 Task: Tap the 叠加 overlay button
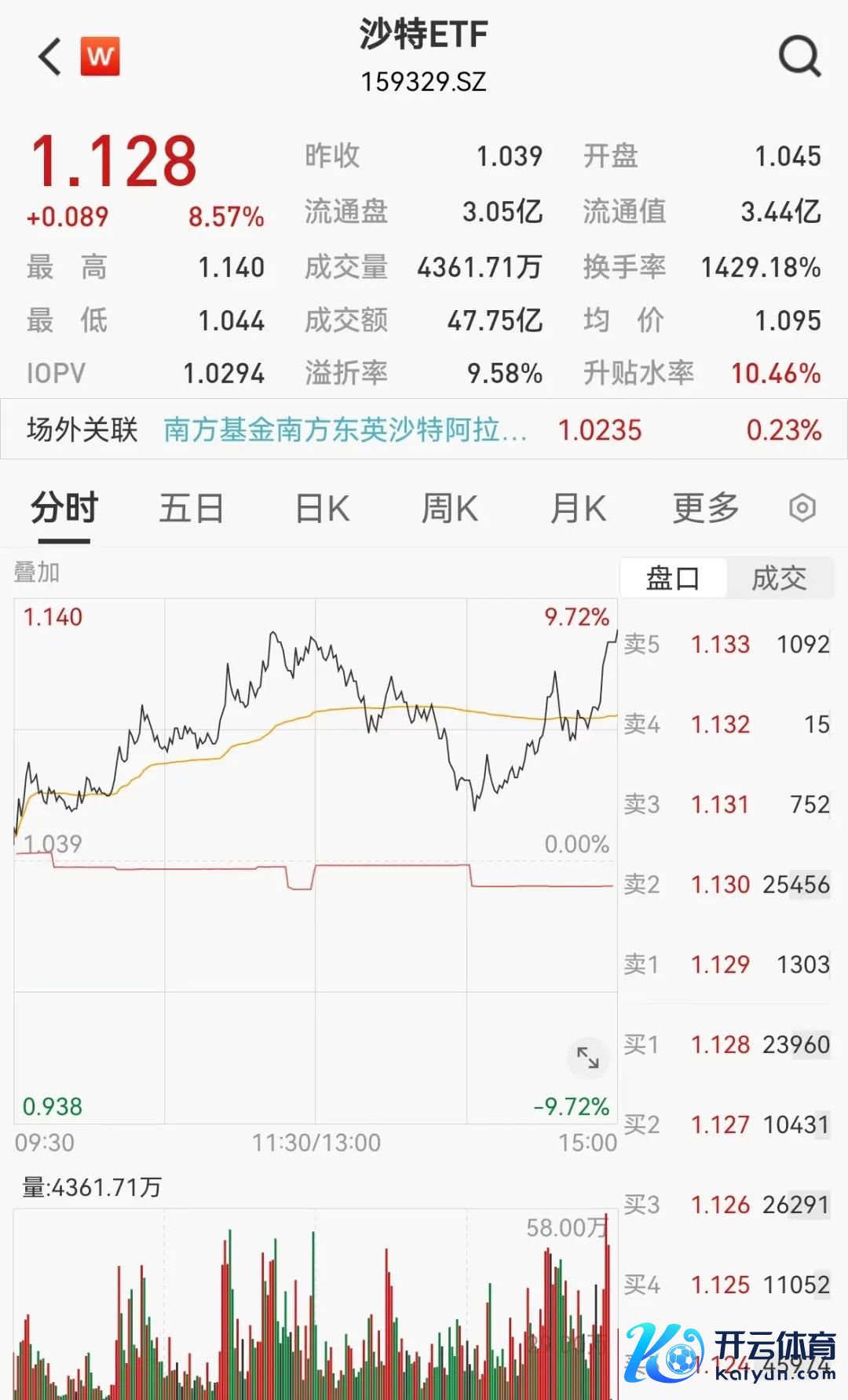37,572
